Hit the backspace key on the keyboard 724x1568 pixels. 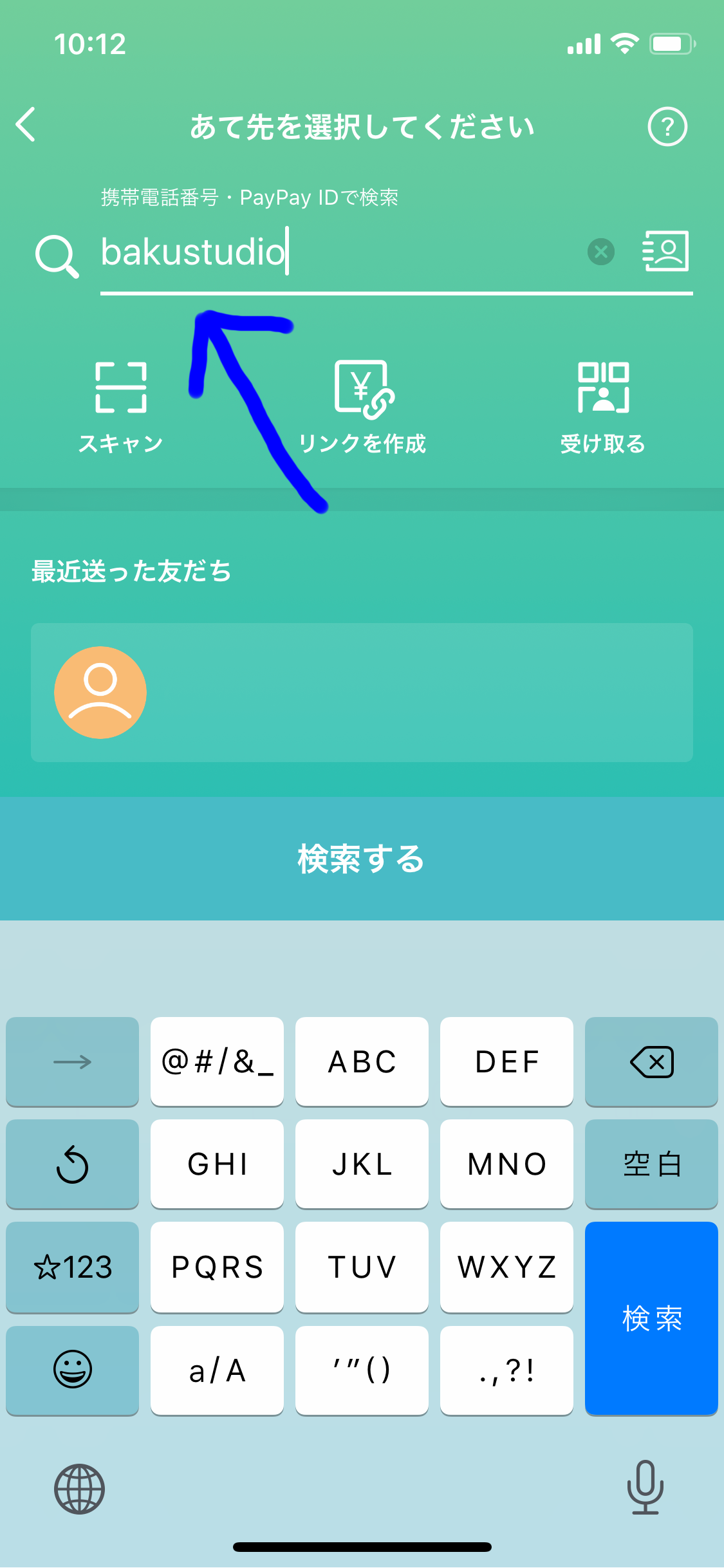point(651,1062)
